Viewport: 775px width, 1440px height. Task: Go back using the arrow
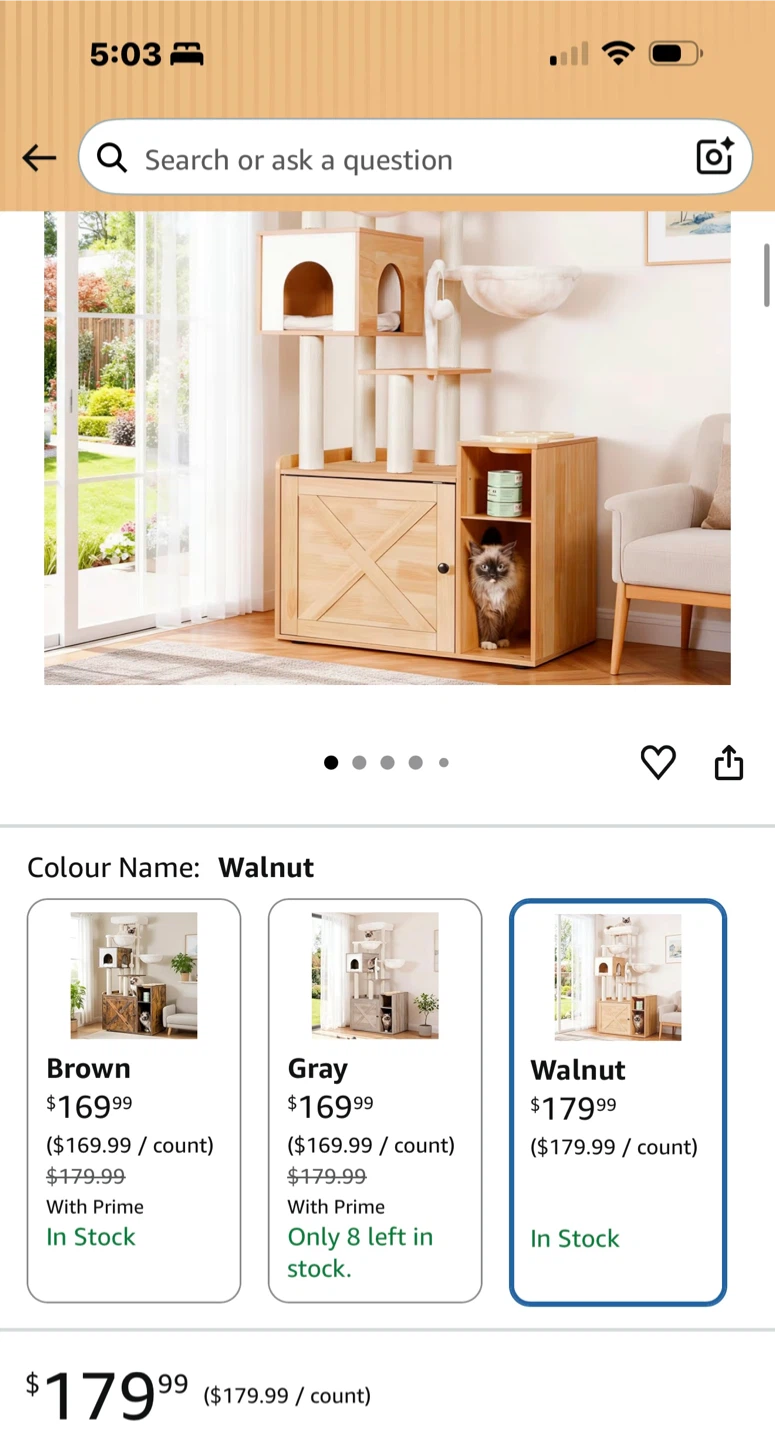pos(39,158)
